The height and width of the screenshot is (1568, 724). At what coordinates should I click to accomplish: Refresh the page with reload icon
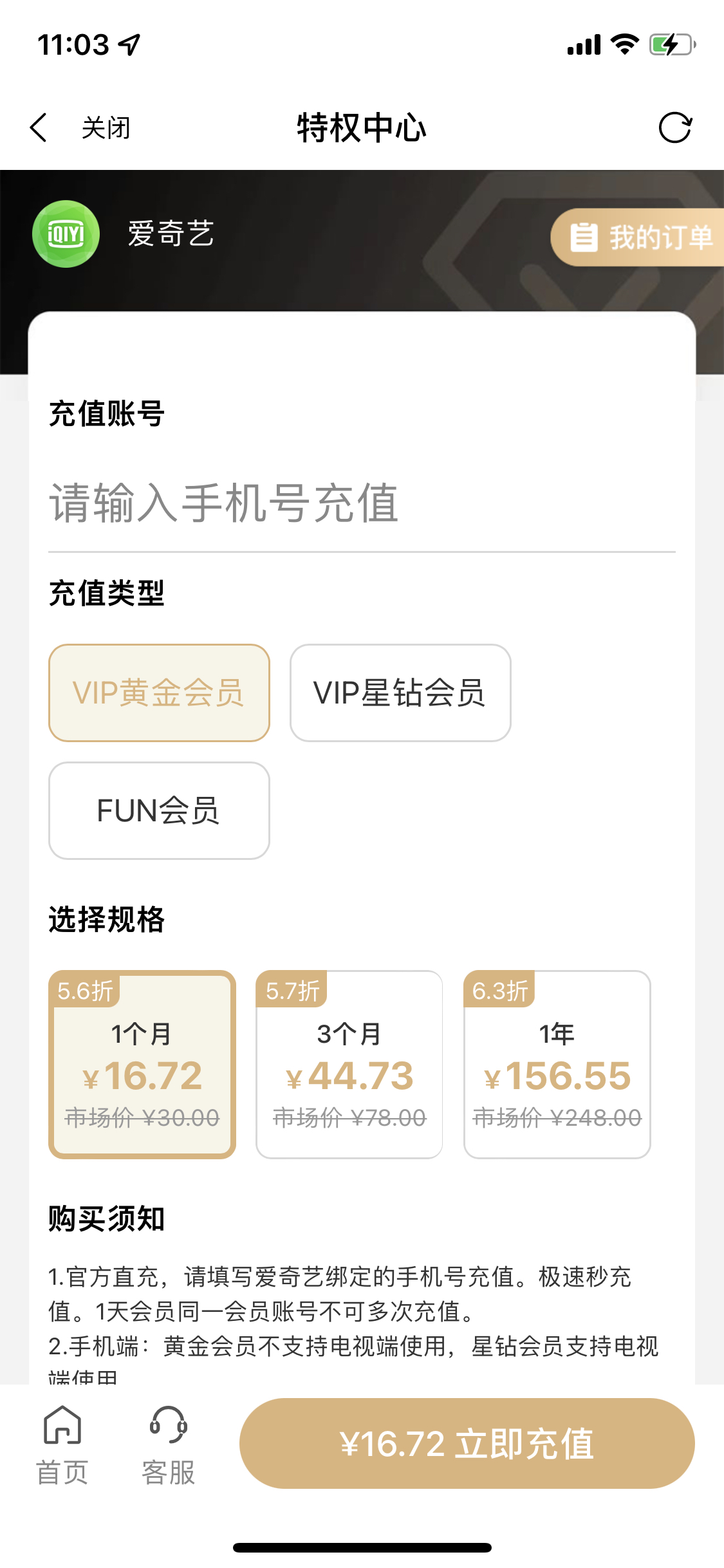675,127
